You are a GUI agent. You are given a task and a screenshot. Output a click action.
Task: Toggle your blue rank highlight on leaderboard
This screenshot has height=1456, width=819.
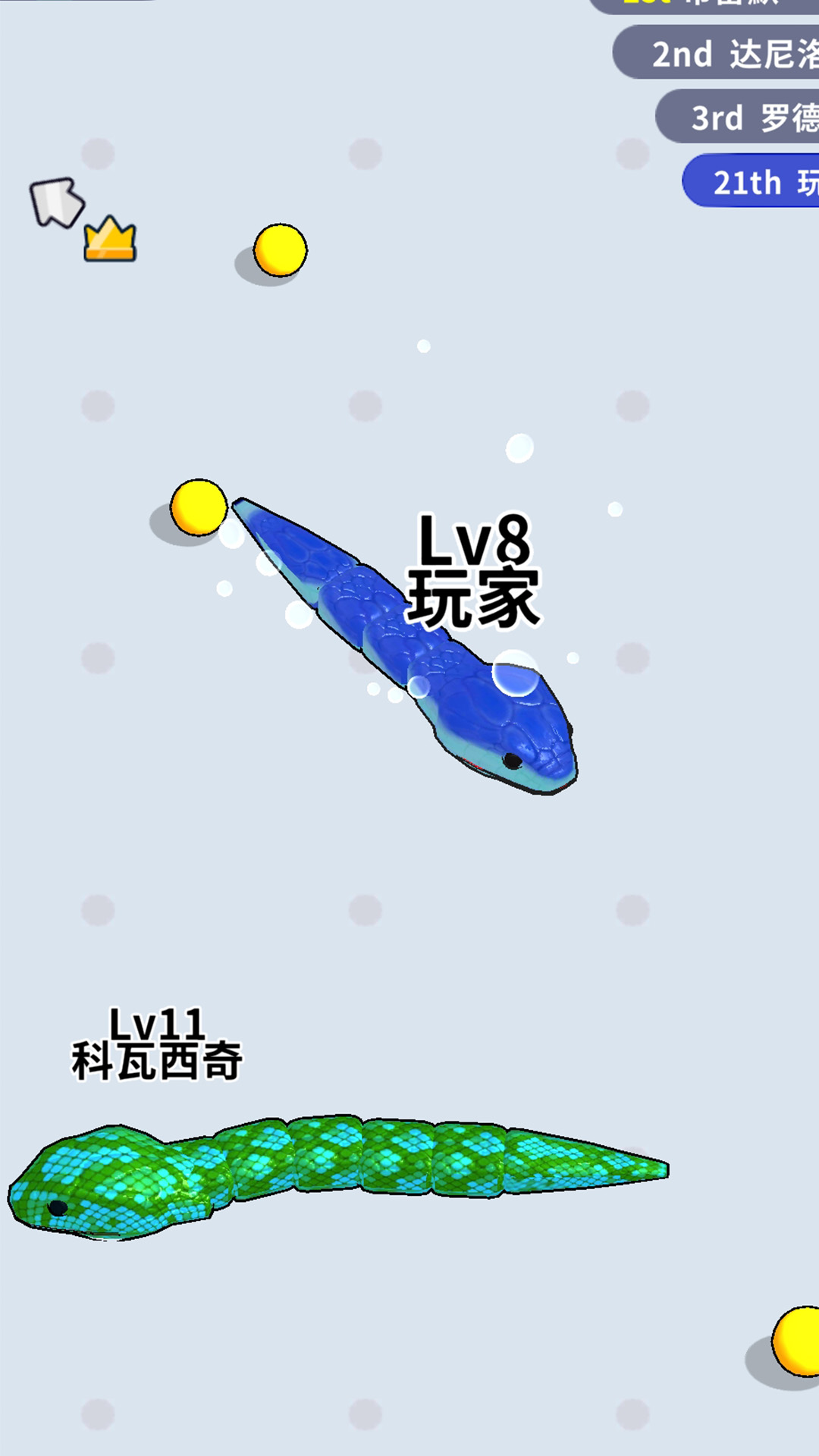click(751, 182)
